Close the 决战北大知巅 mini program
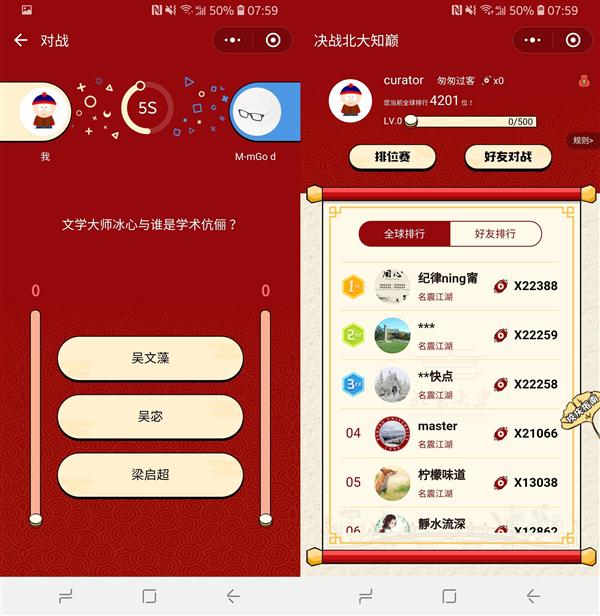 click(x=573, y=40)
